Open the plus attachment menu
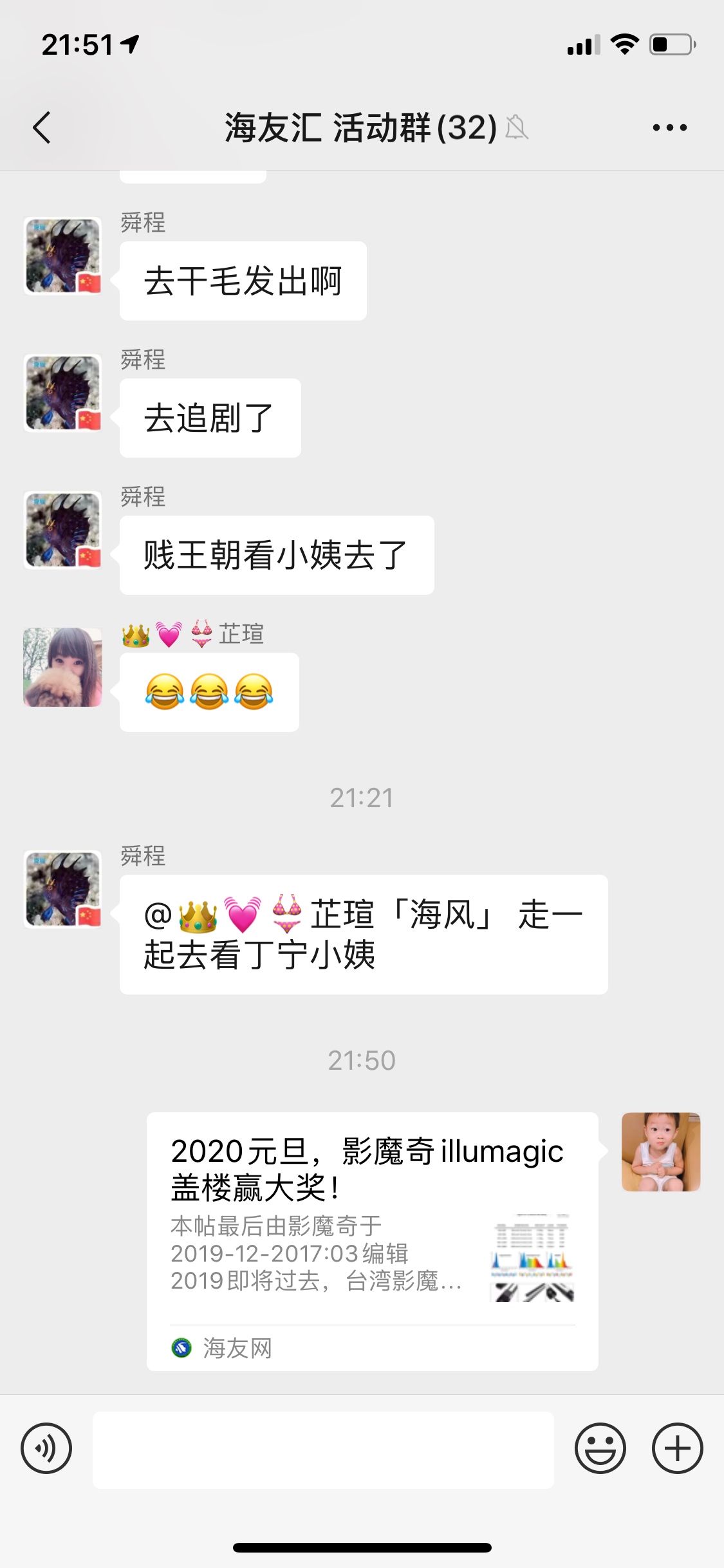724x1568 pixels. click(677, 1448)
